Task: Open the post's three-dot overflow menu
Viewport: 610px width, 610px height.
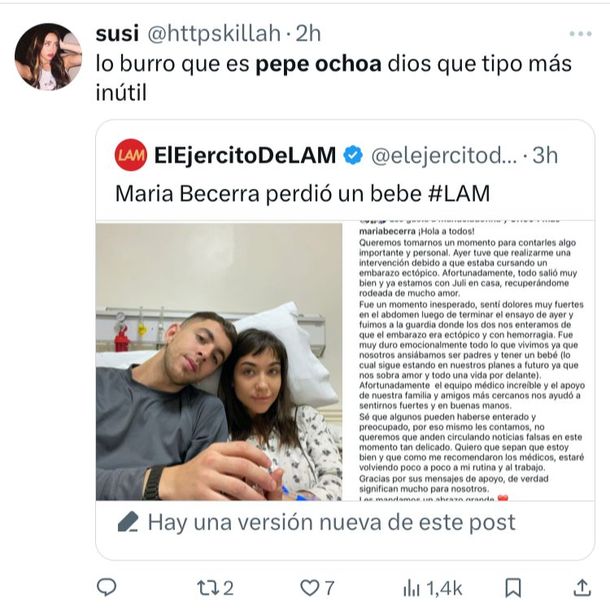Action: [580, 33]
